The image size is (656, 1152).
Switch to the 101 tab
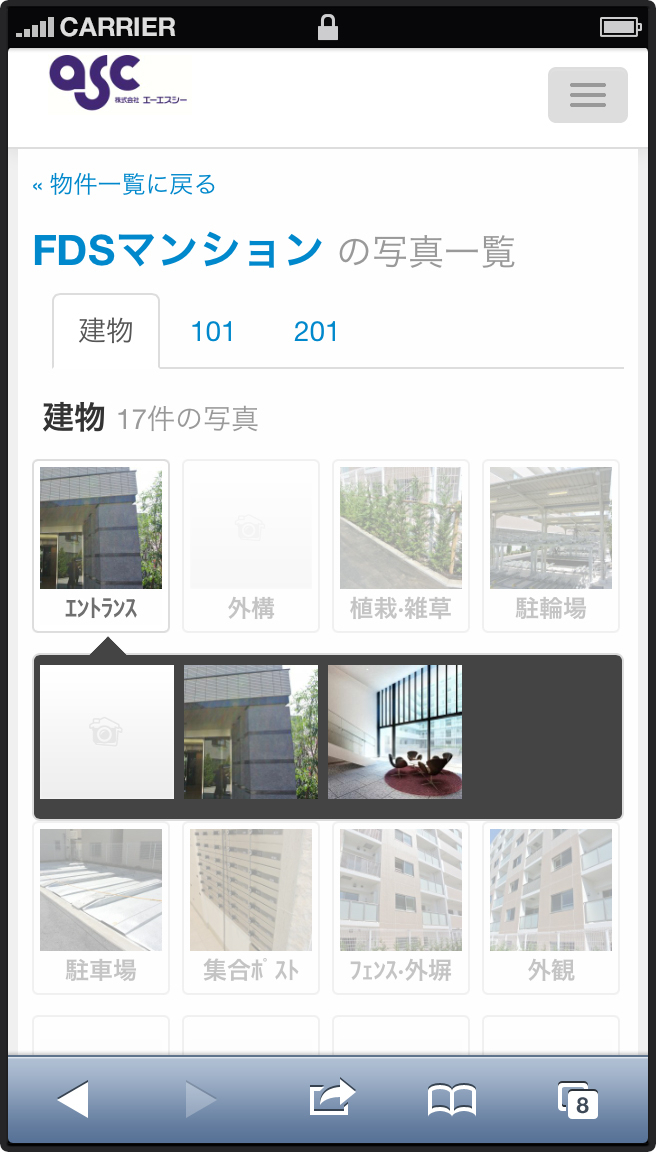(212, 331)
